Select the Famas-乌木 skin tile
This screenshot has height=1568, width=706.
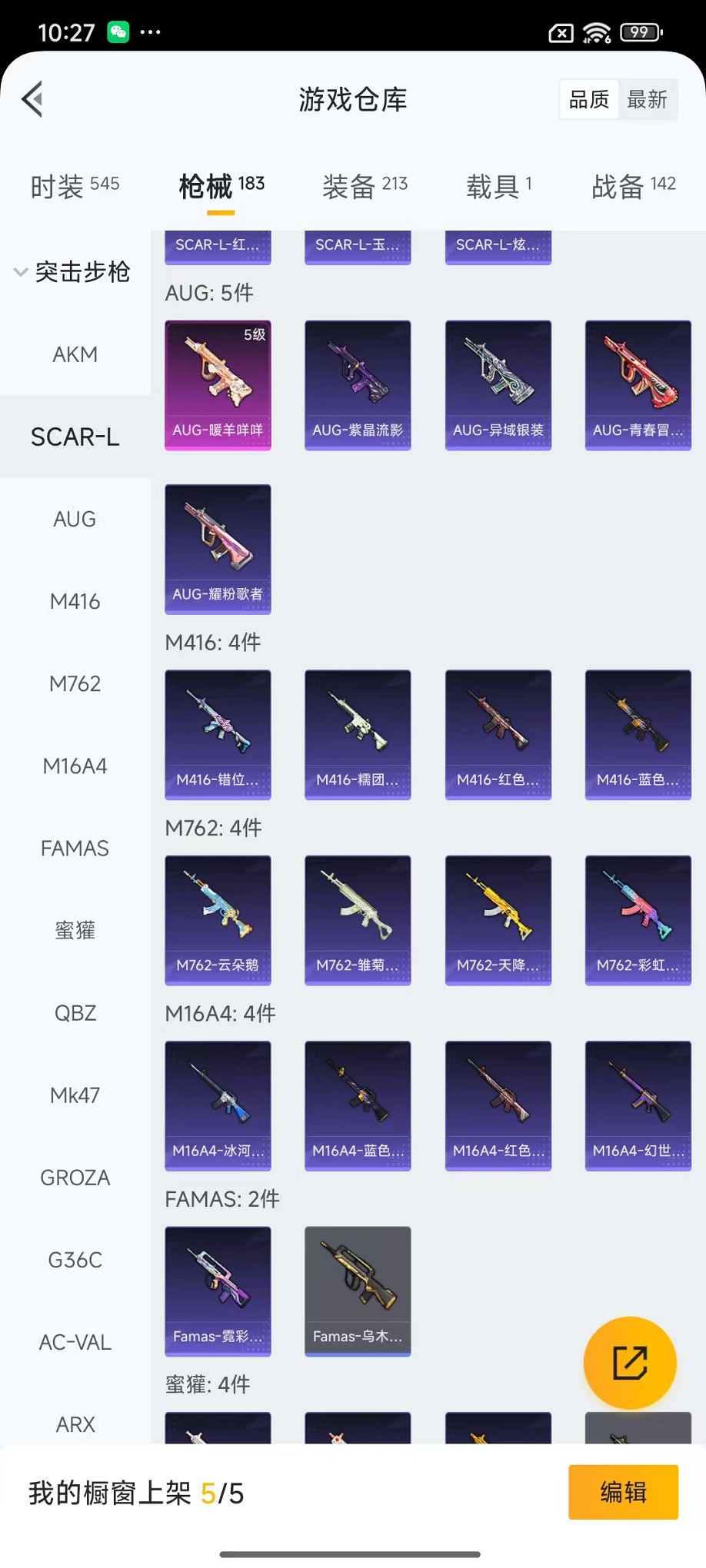(358, 1291)
